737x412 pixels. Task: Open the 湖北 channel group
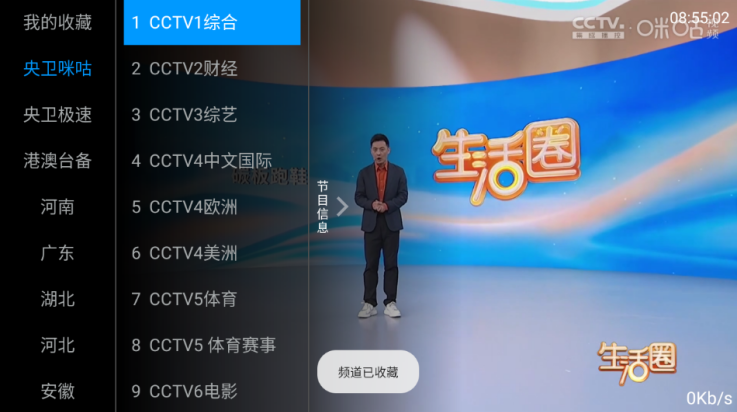[x=57, y=299]
